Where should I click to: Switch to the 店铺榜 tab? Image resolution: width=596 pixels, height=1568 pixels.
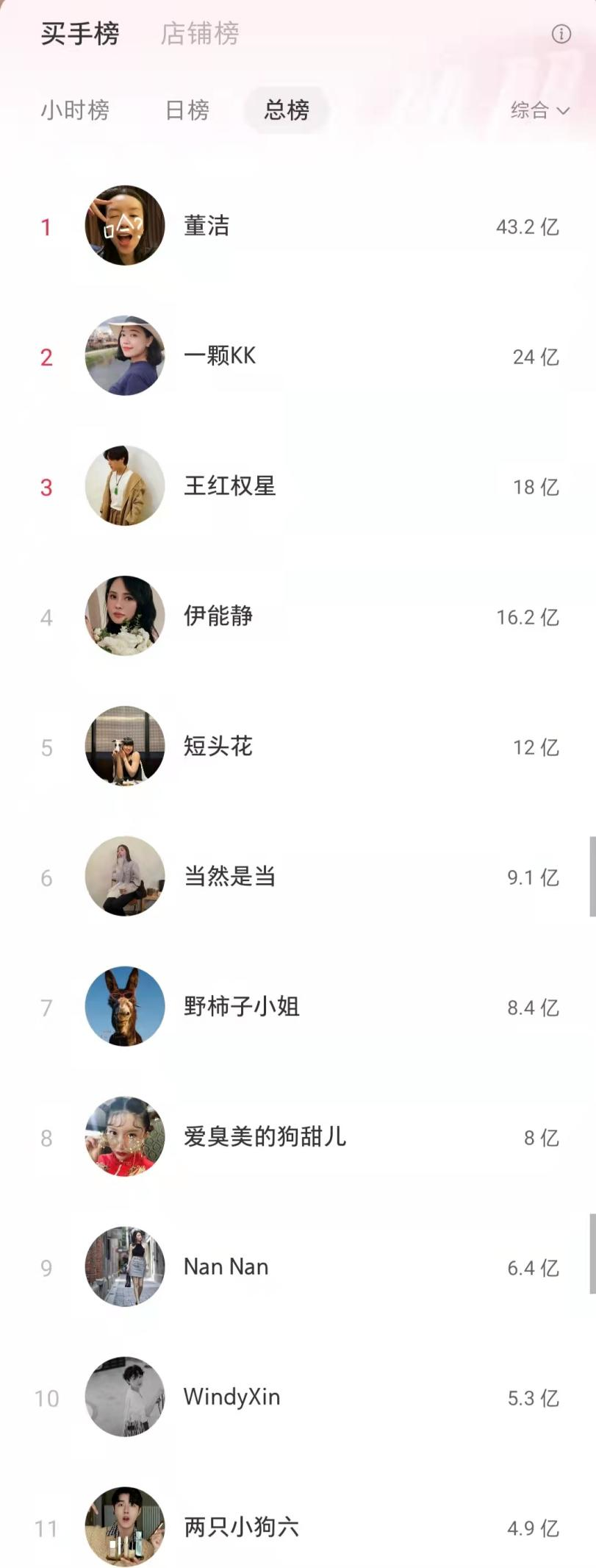(200, 34)
